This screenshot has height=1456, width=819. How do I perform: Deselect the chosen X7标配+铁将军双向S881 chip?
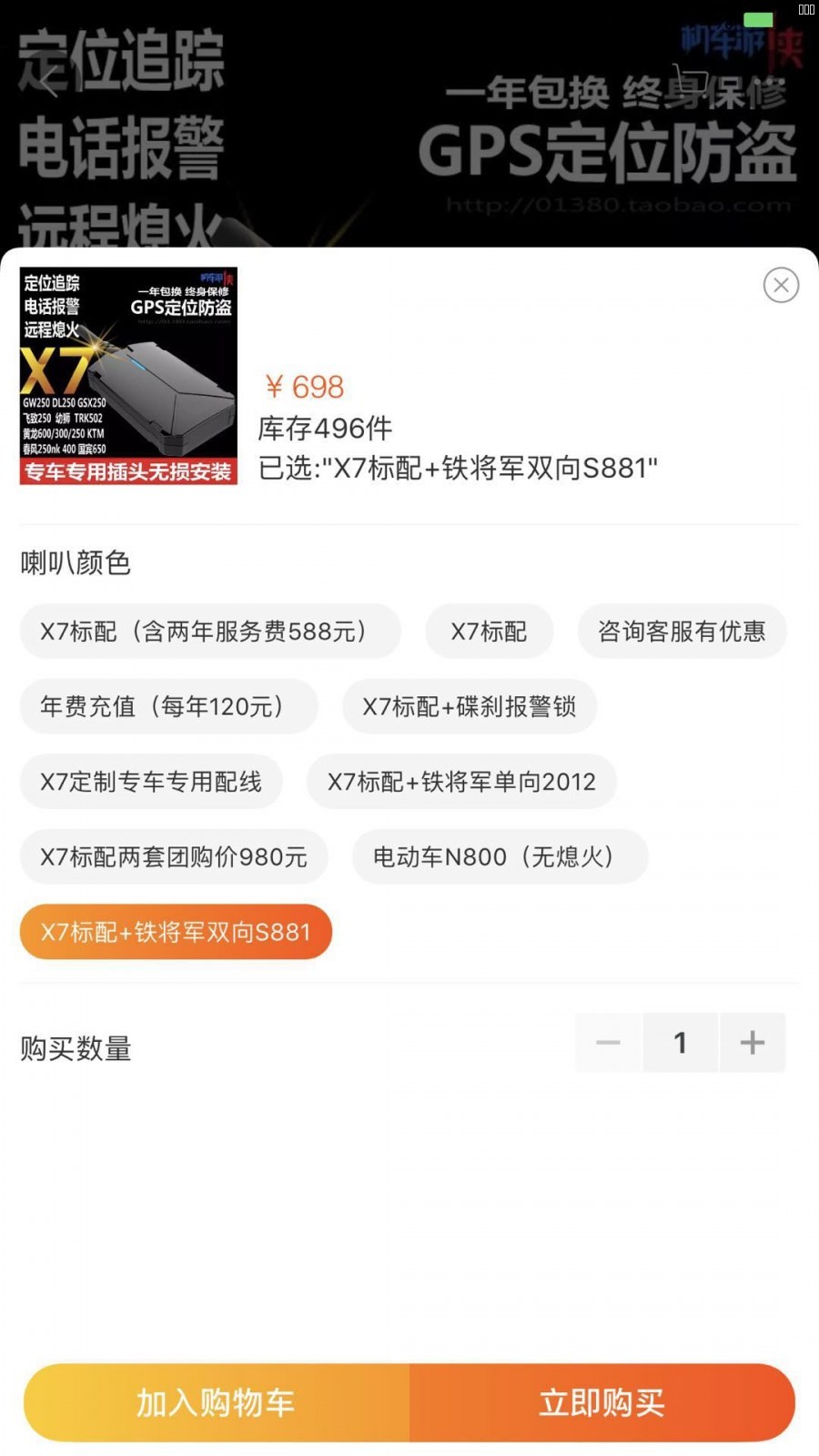[176, 932]
